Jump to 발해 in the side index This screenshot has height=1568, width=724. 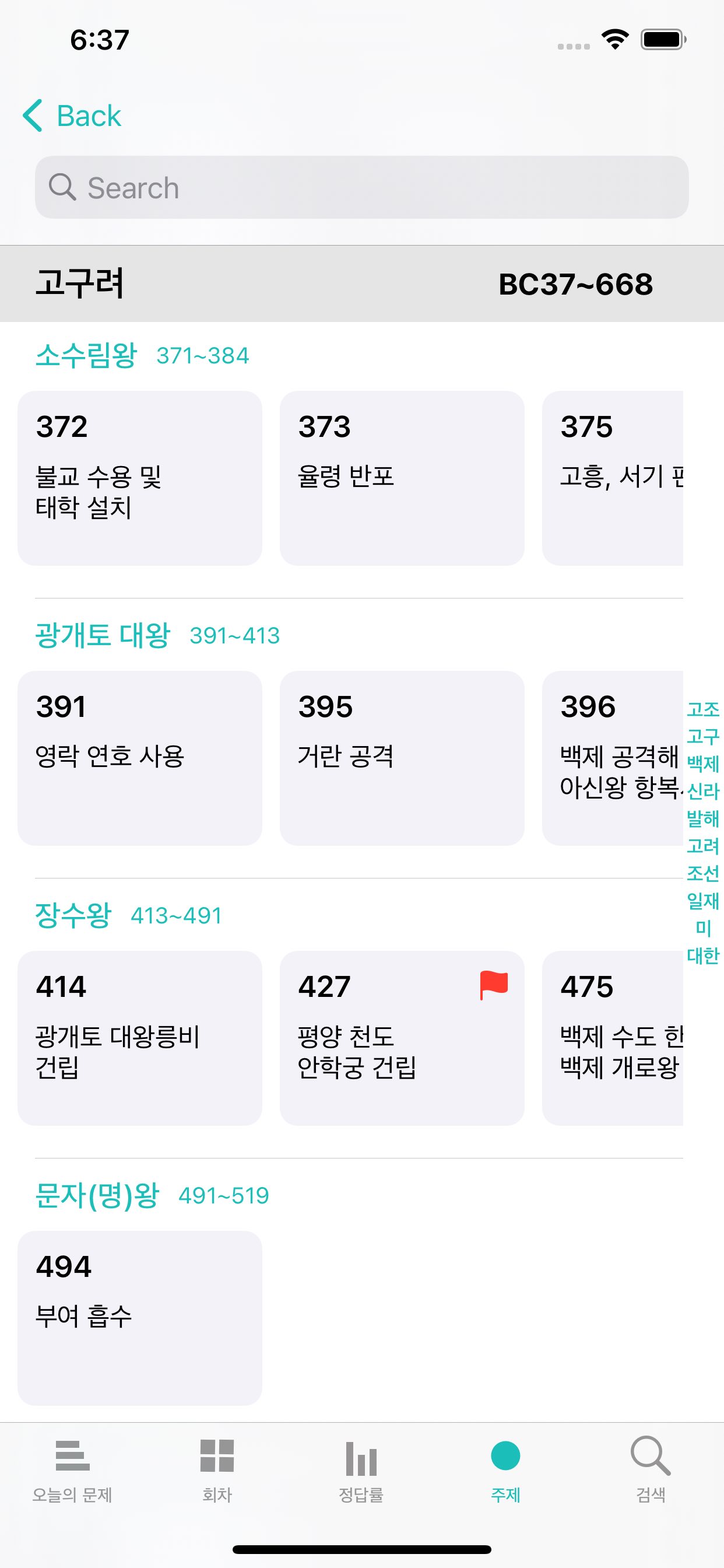pyautogui.click(x=702, y=818)
